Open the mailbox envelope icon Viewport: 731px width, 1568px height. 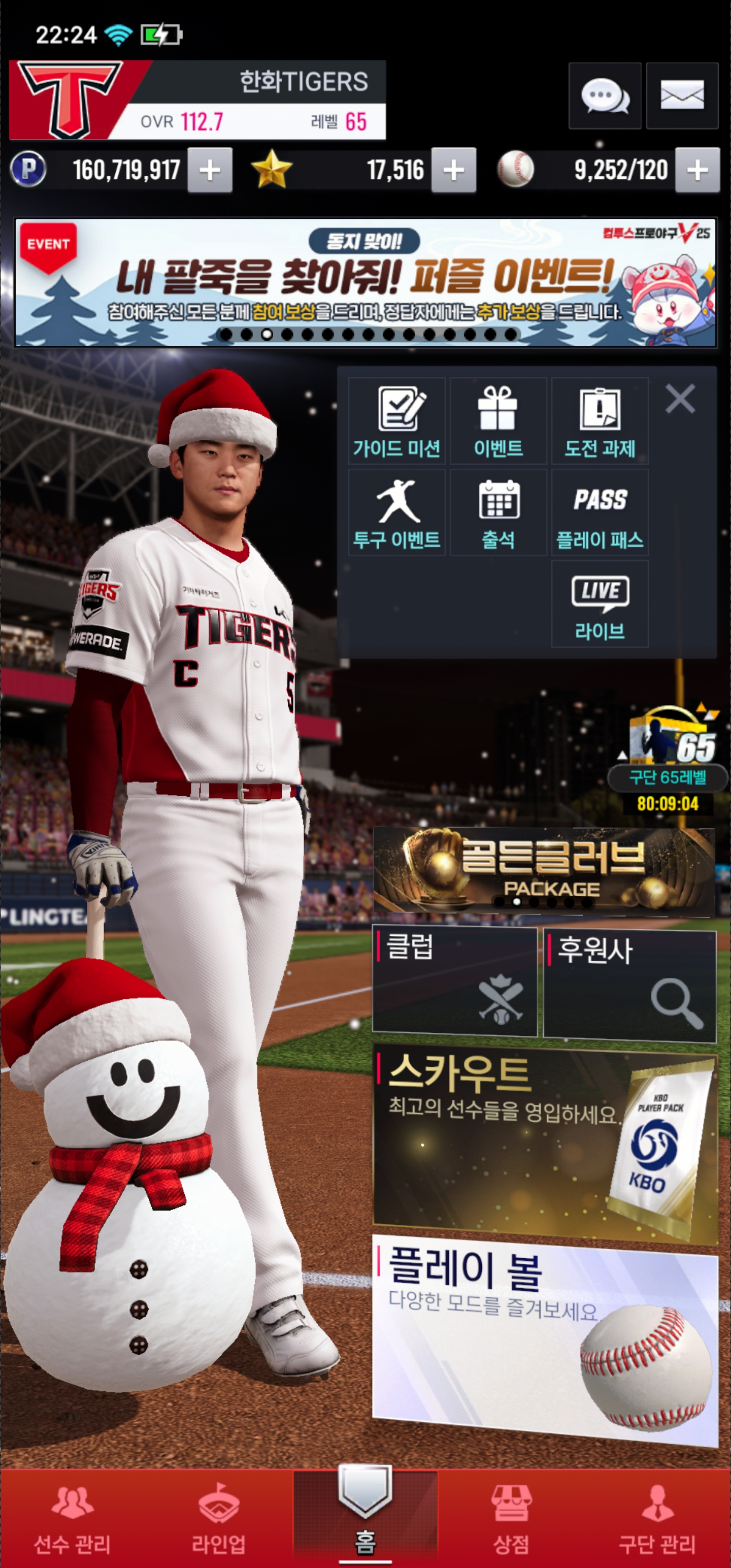click(682, 96)
